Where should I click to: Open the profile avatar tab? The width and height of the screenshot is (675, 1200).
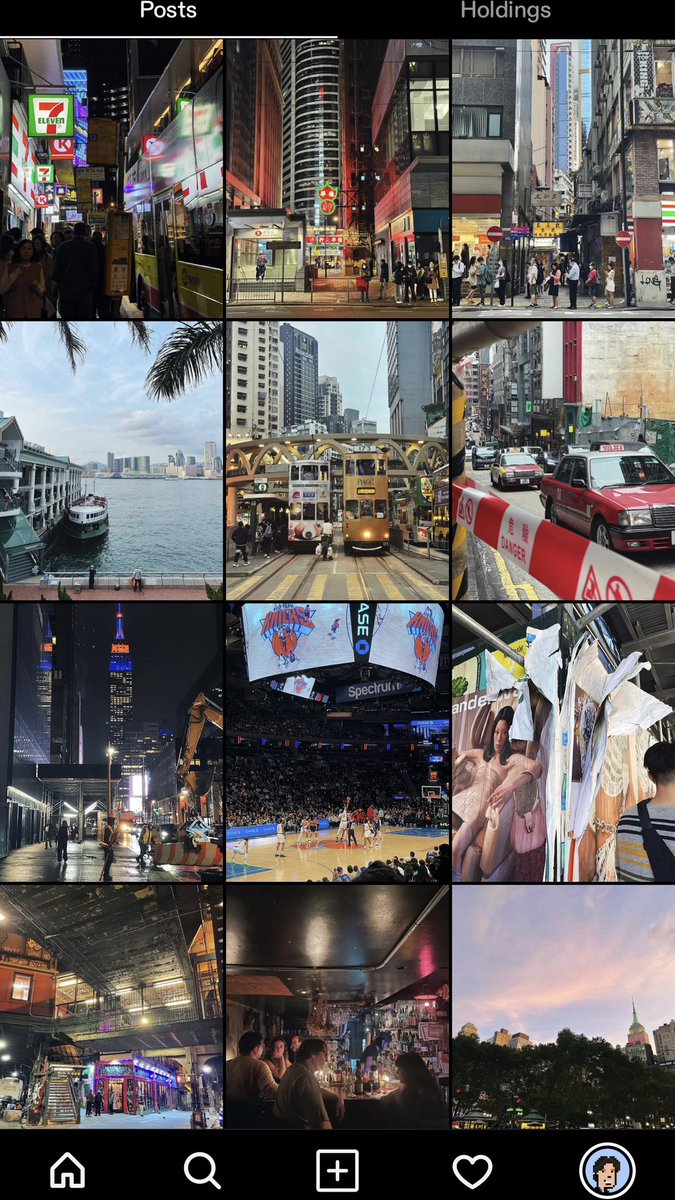point(607,1169)
